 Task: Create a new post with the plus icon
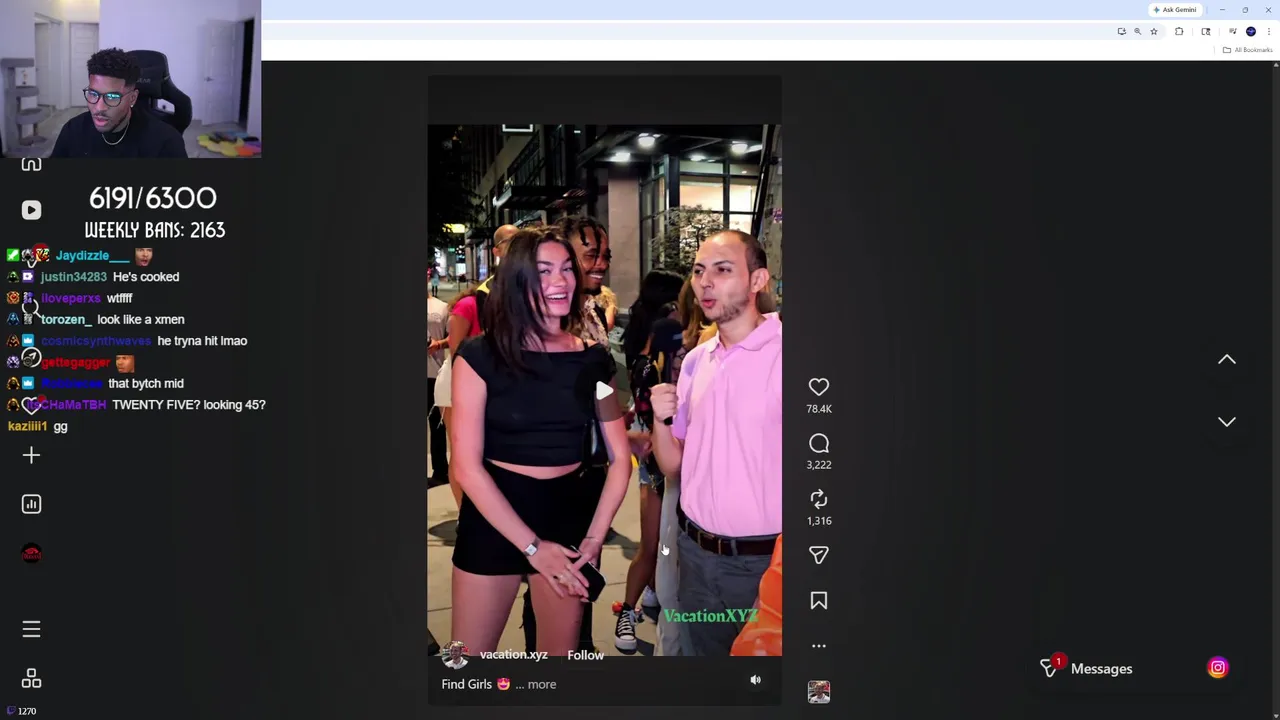point(31,456)
